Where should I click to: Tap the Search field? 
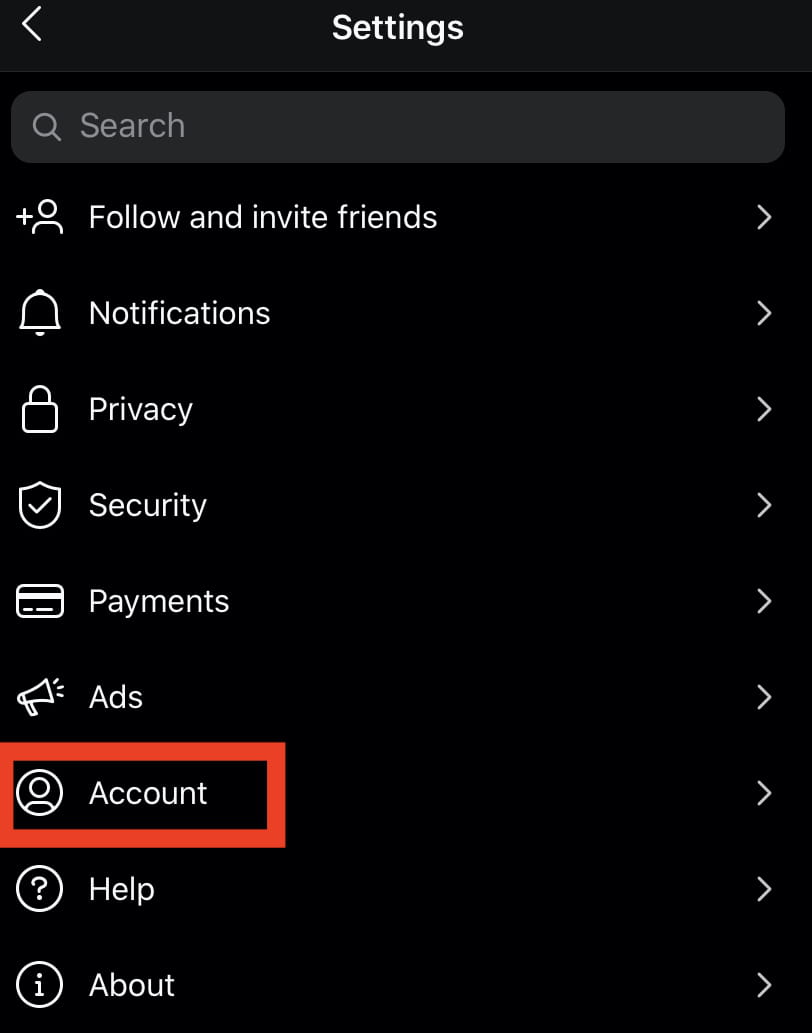[397, 126]
